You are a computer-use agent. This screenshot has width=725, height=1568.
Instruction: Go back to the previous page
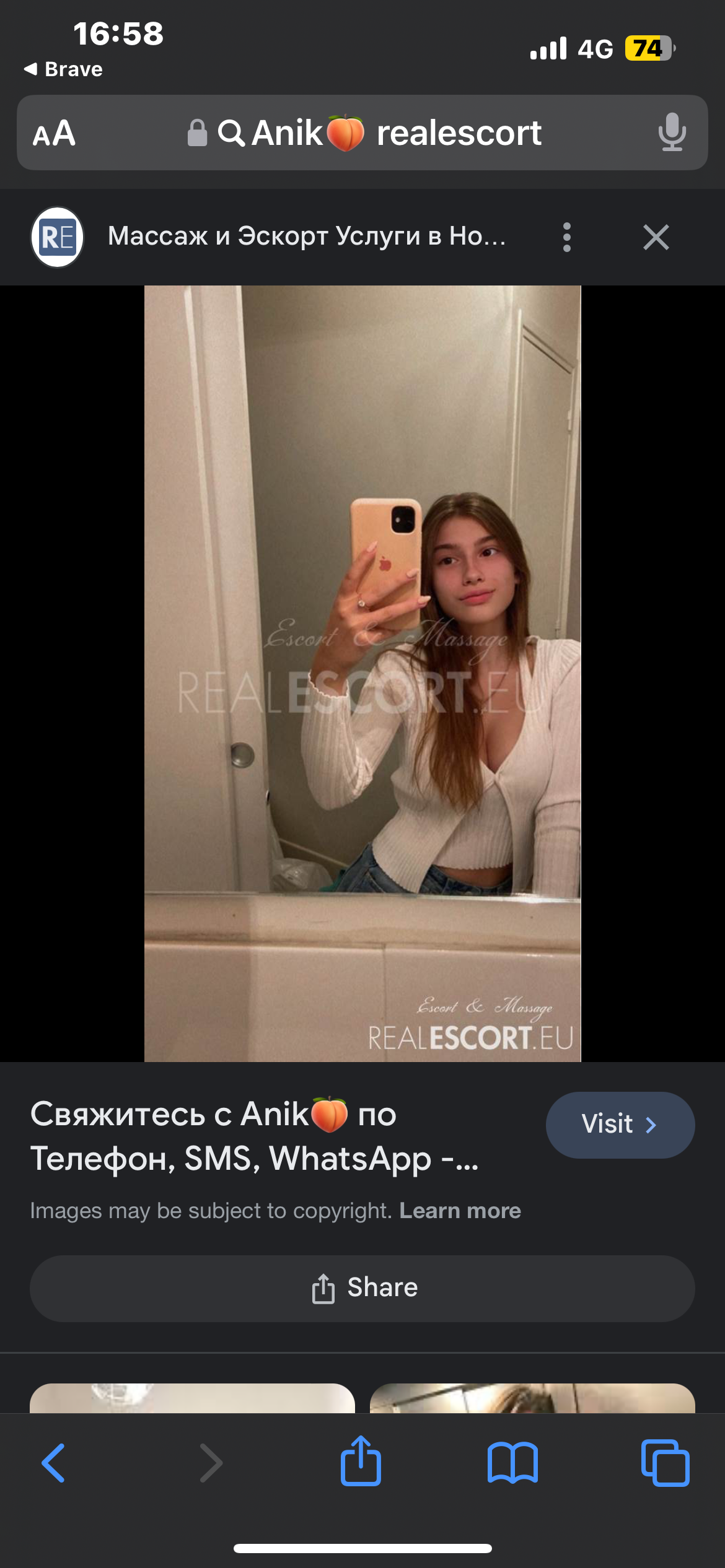[x=53, y=1463]
